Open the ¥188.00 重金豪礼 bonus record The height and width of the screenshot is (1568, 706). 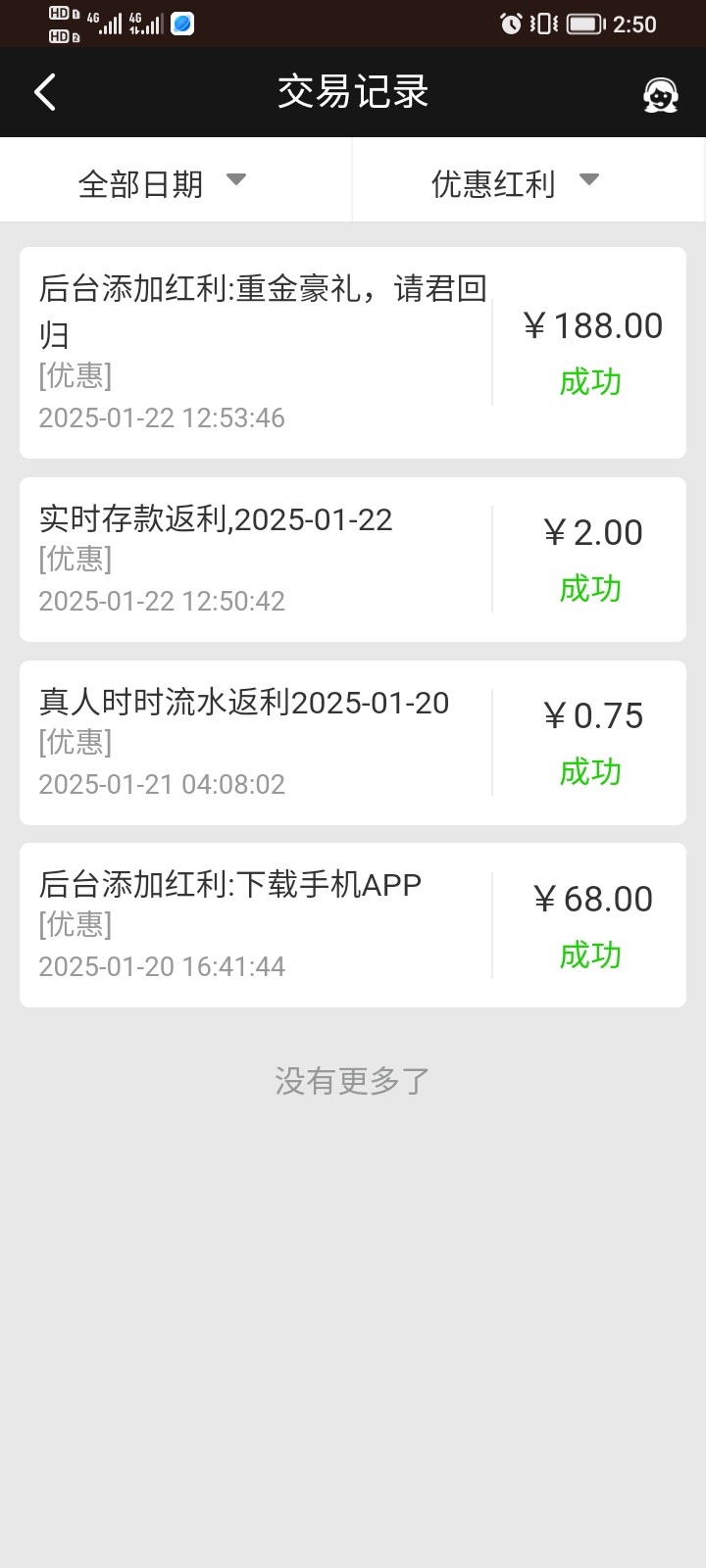pyautogui.click(x=352, y=353)
